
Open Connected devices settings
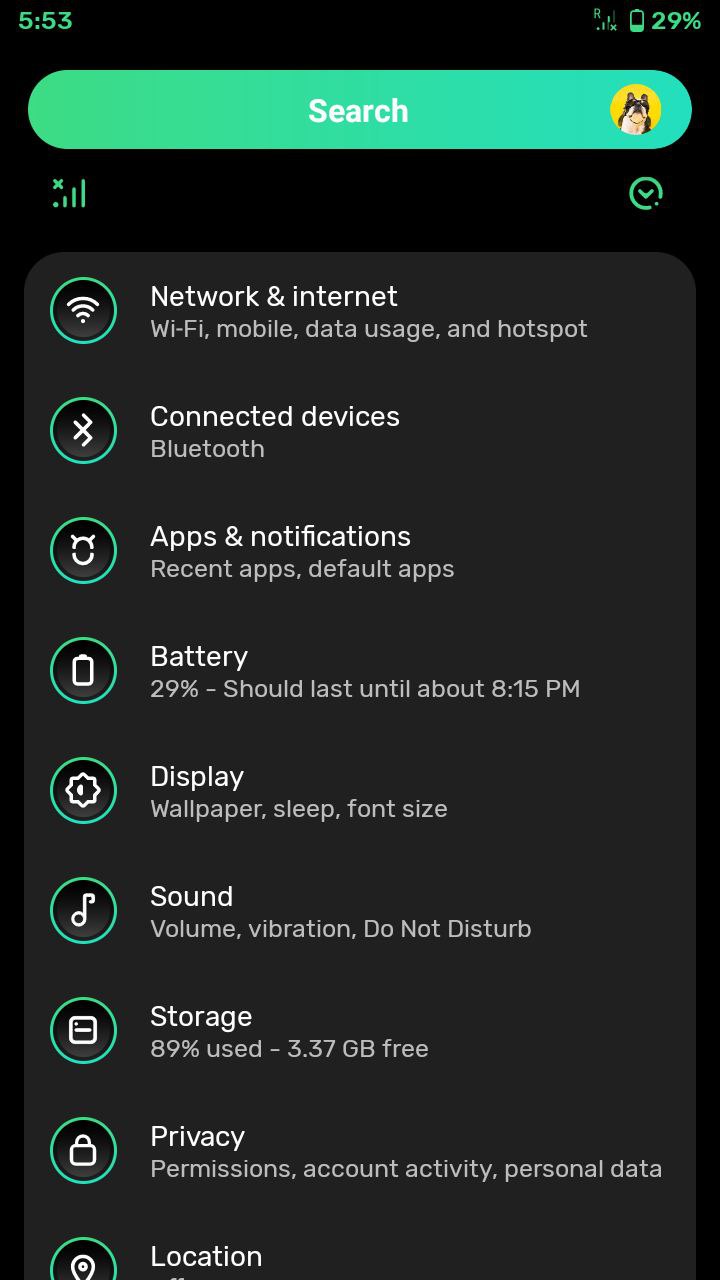coord(360,431)
